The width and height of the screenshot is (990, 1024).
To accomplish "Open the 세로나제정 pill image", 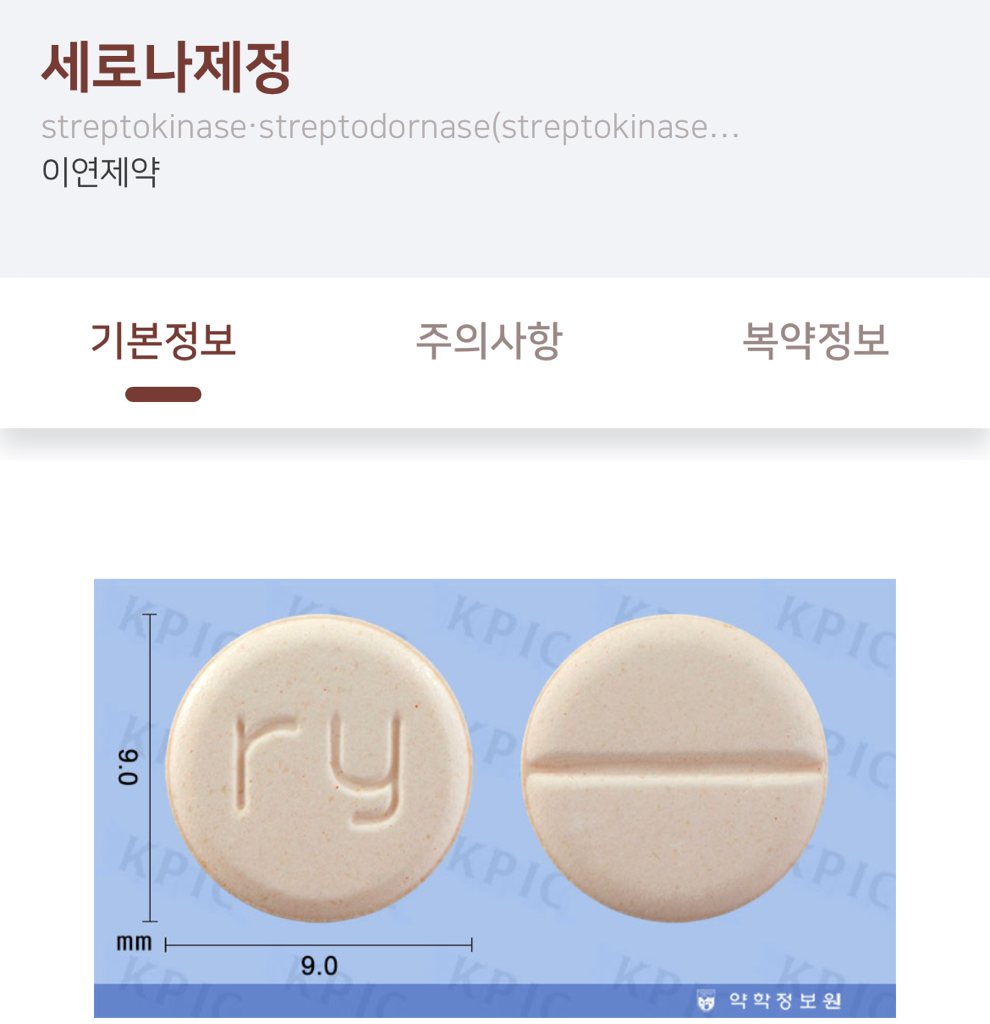I will tap(495, 797).
